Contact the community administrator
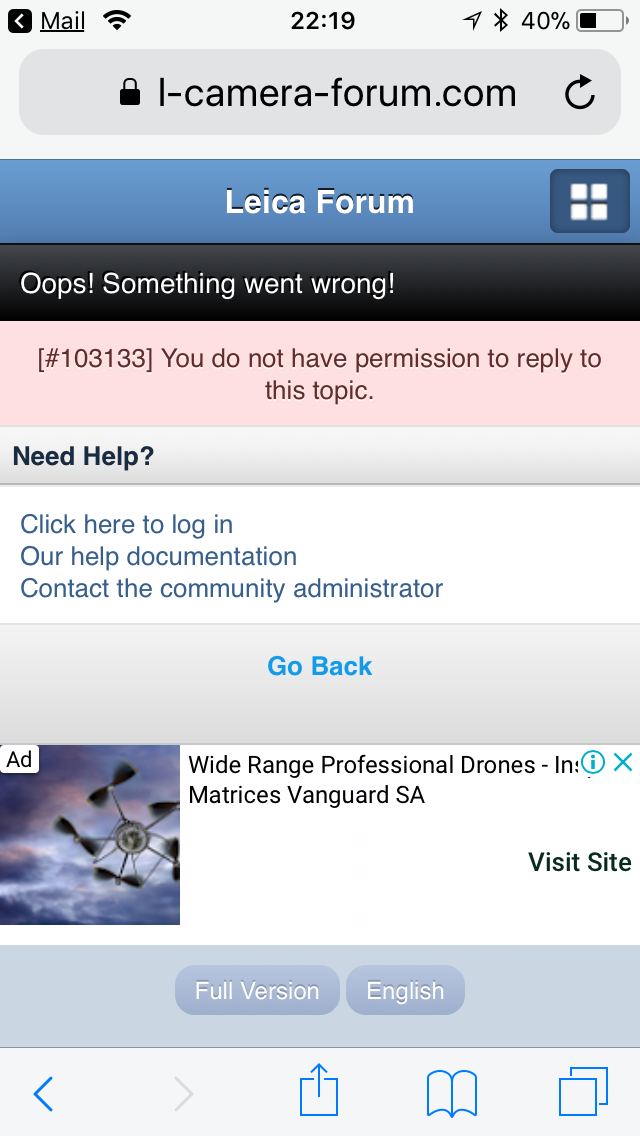This screenshot has height=1136, width=640. pyautogui.click(x=231, y=588)
